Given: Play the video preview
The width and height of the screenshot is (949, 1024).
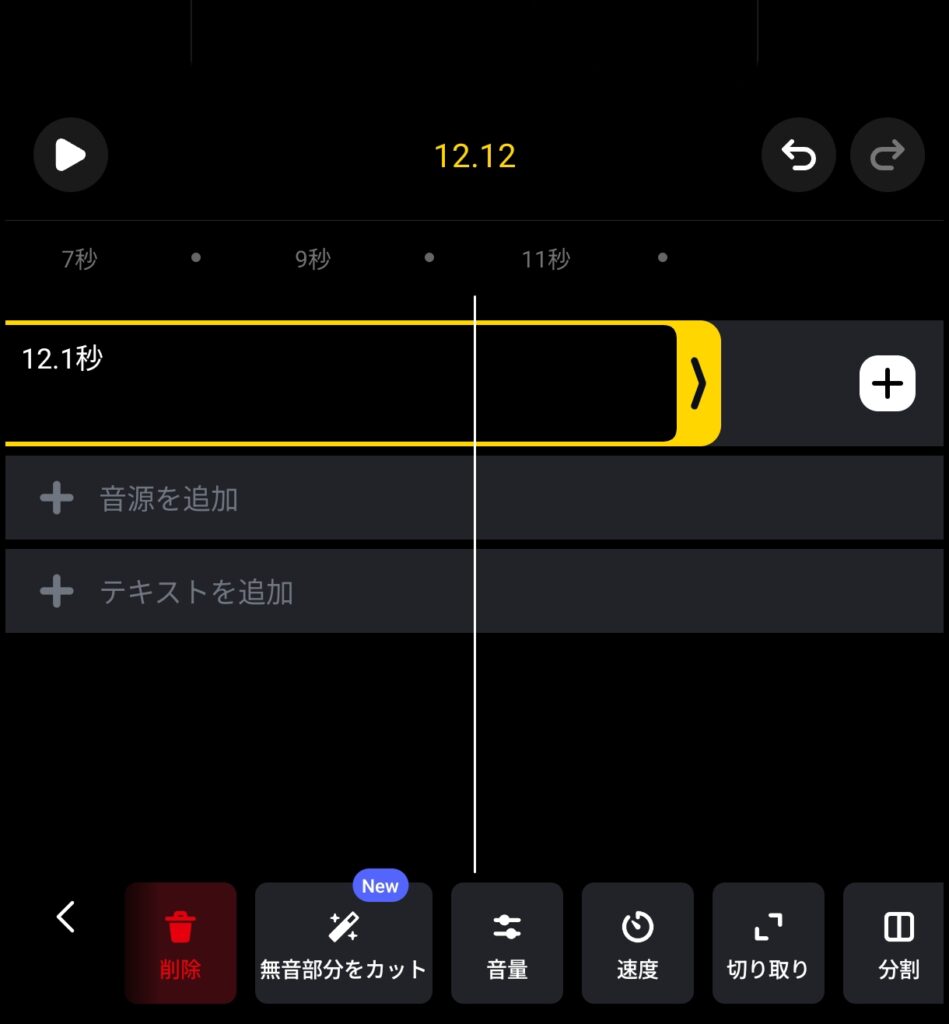Looking at the screenshot, I should (x=70, y=155).
